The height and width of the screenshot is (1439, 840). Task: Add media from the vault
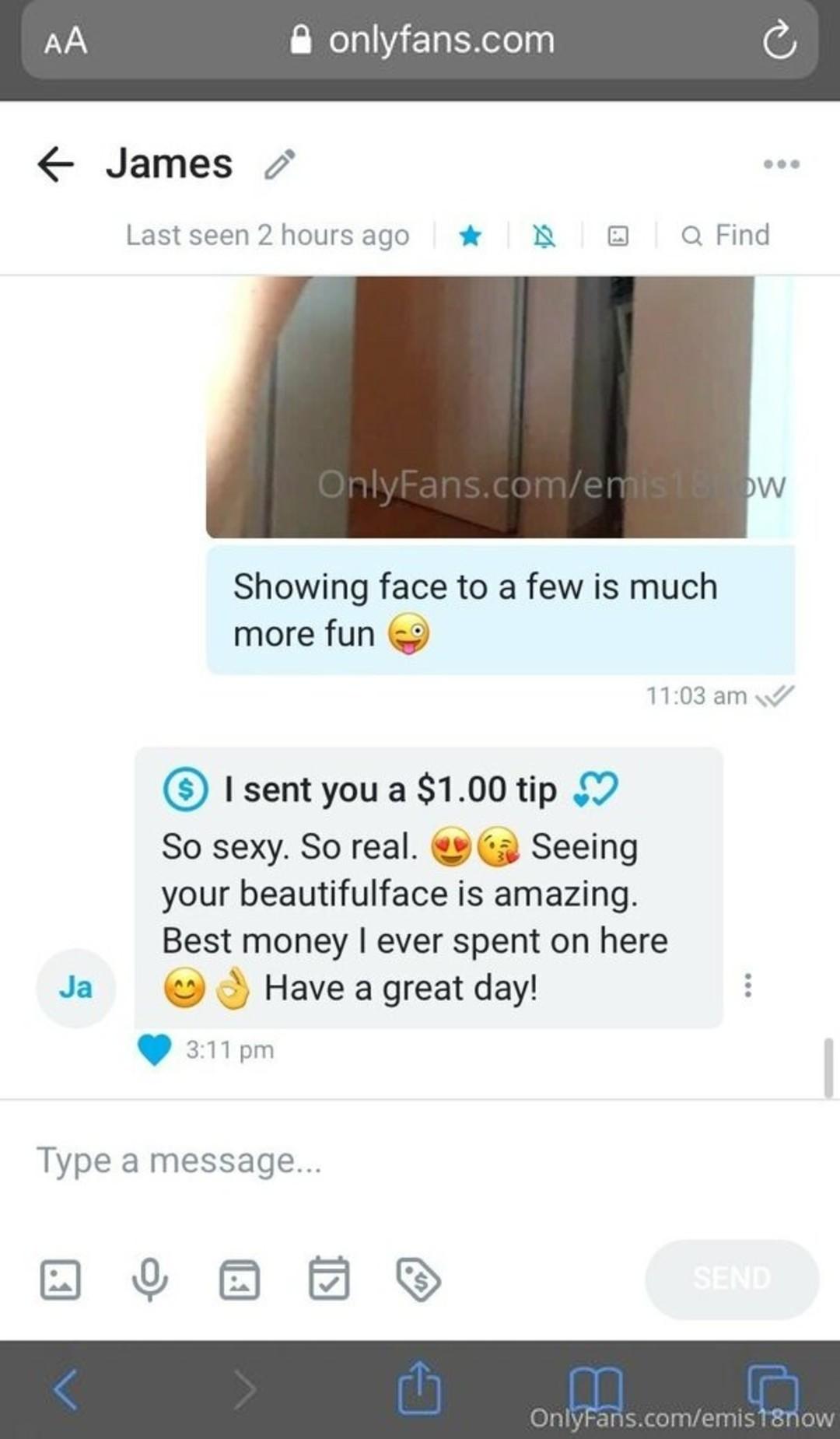pyautogui.click(x=240, y=1280)
